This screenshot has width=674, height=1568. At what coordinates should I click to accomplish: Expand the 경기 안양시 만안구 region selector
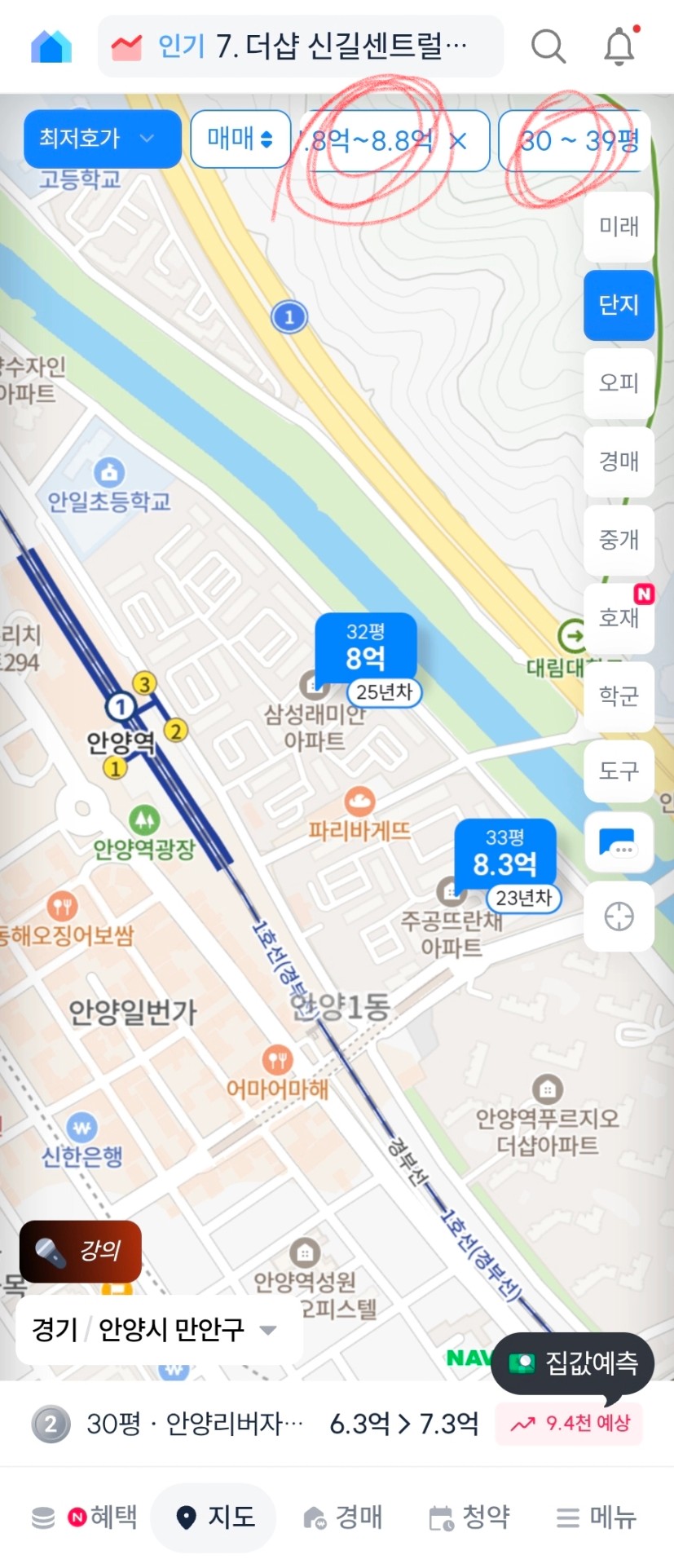pos(159,1330)
